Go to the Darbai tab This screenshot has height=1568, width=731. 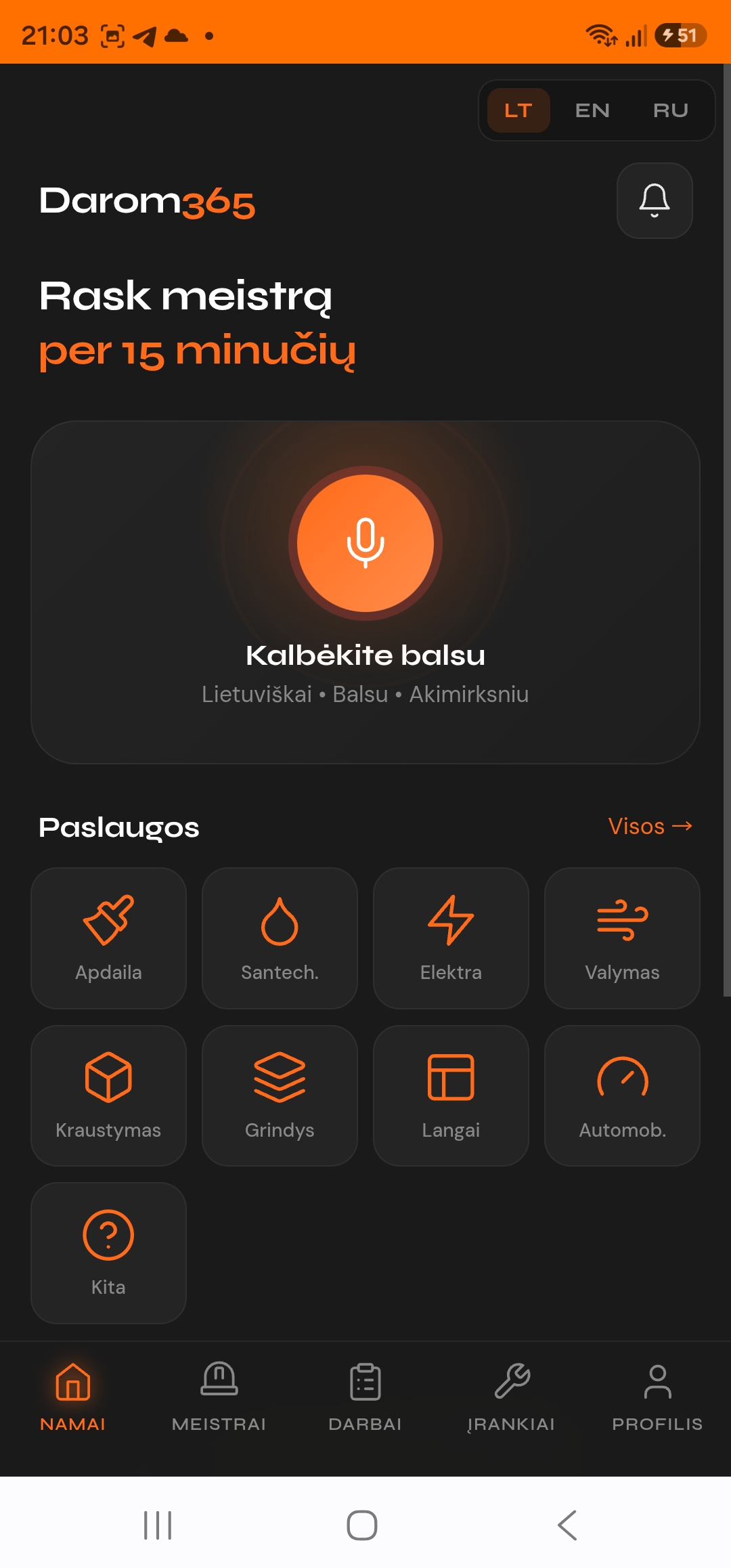tap(365, 1397)
